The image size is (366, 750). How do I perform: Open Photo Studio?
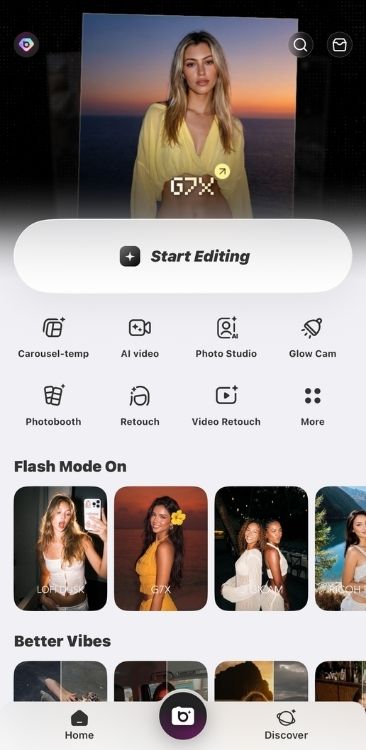tap(226, 337)
